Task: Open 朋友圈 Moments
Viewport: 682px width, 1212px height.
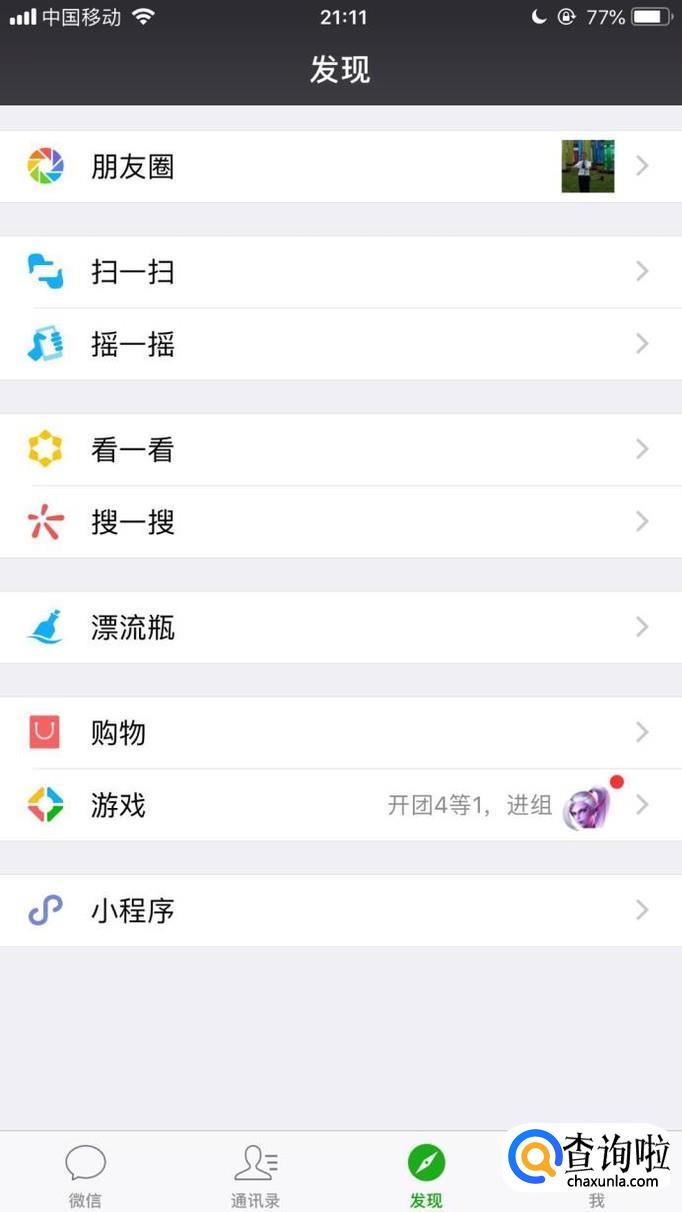Action: 340,166
